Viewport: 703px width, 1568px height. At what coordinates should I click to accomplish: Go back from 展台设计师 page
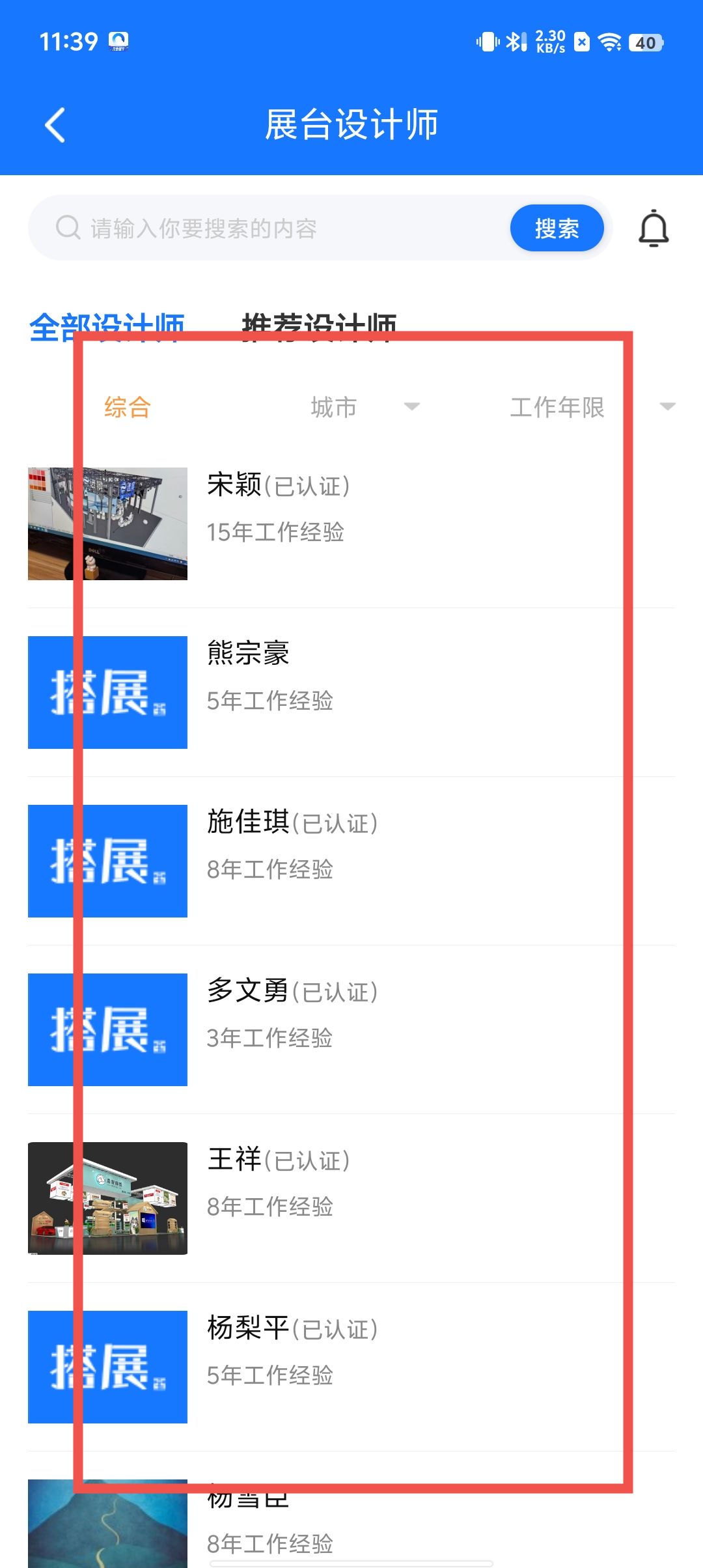click(x=56, y=124)
